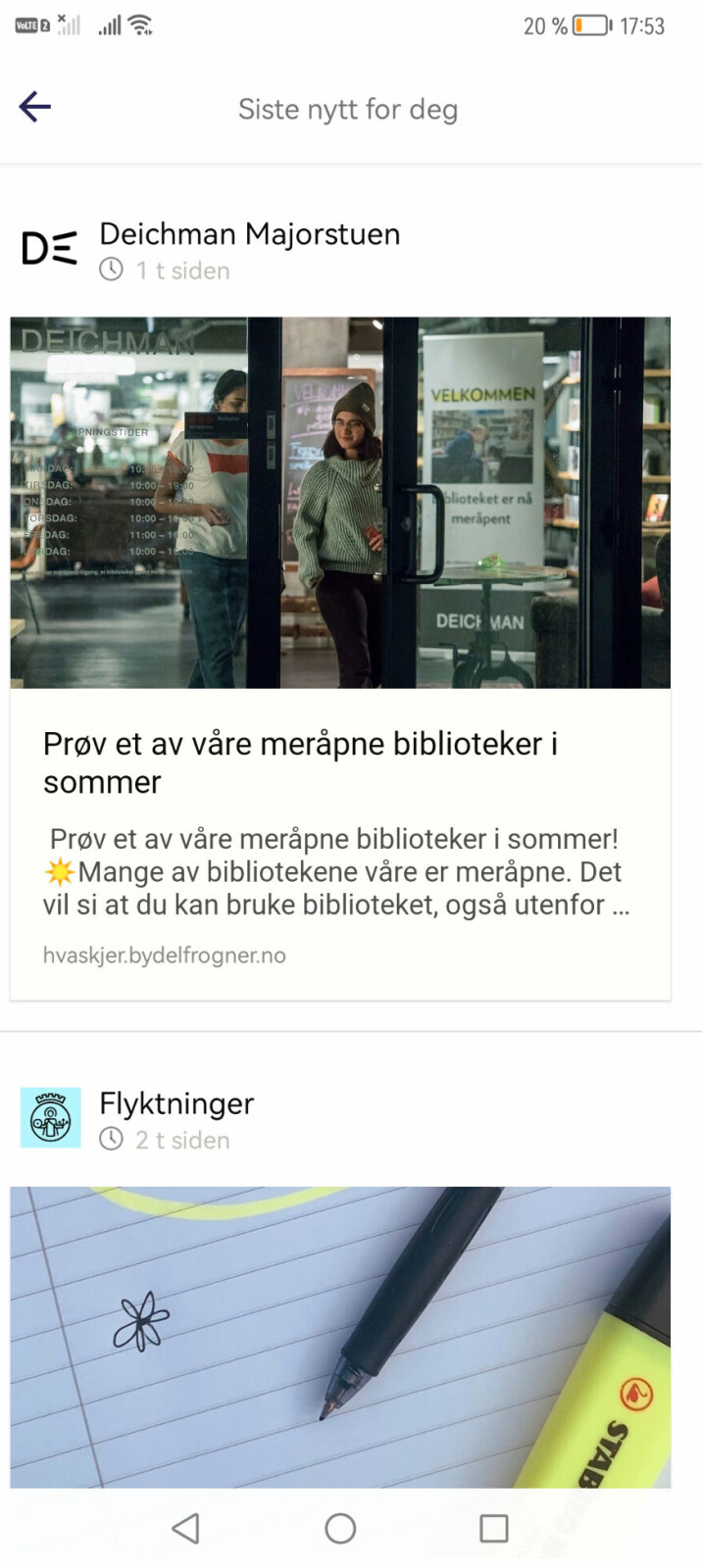The height and width of the screenshot is (1568, 702).
Task: Open the meråpne biblioteker article card
Action: 339,763
